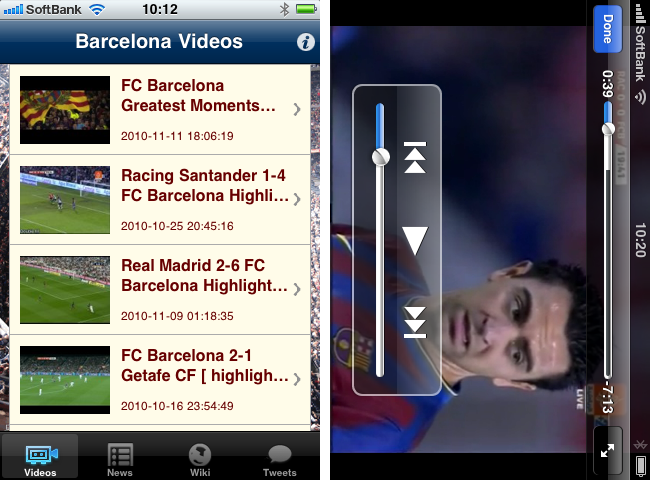Skip ahead with the fast-forward button
This screenshot has width=650, height=480.
[x=415, y=323]
